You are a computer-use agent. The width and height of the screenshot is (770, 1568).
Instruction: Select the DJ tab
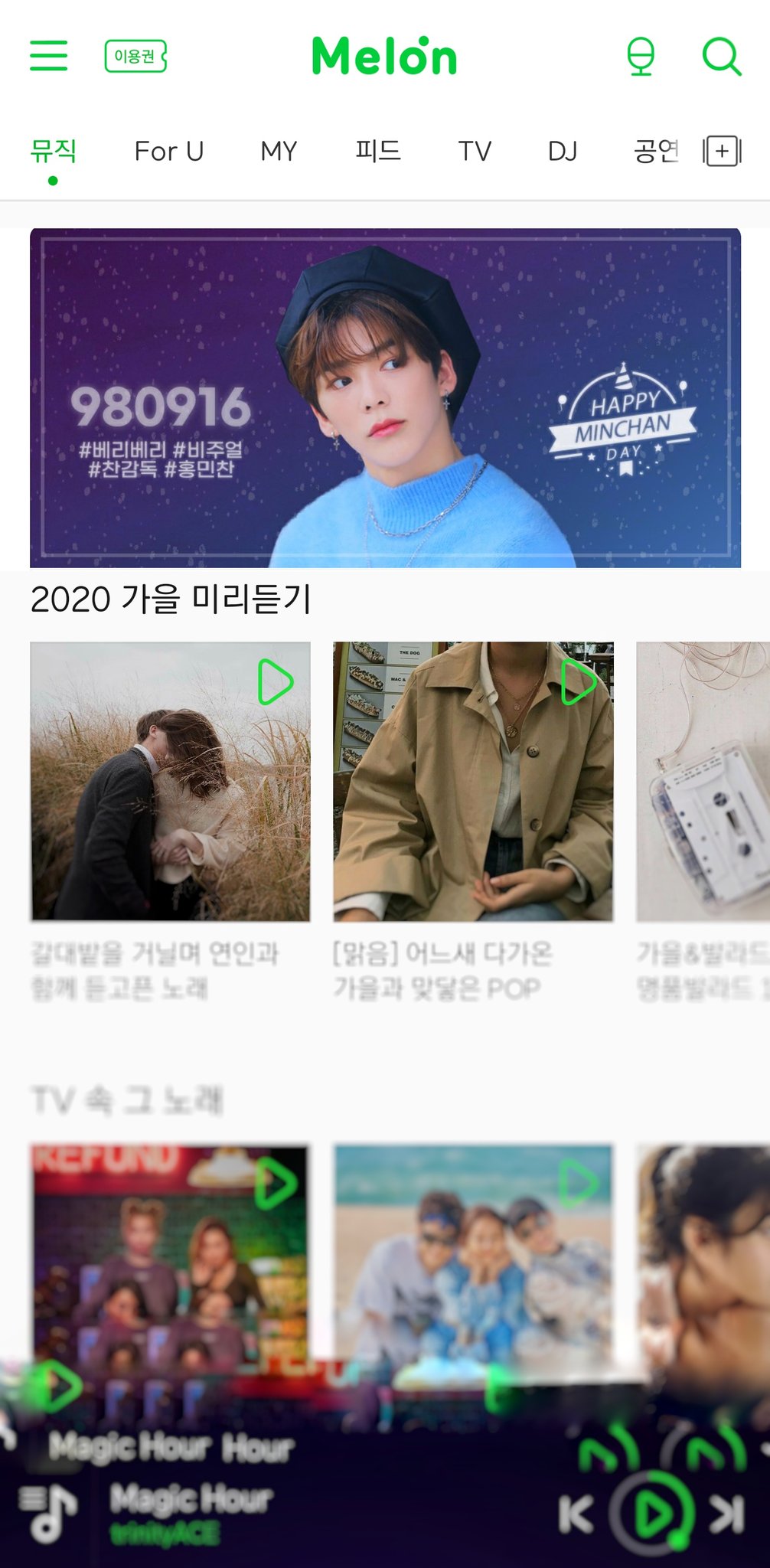pyautogui.click(x=563, y=151)
